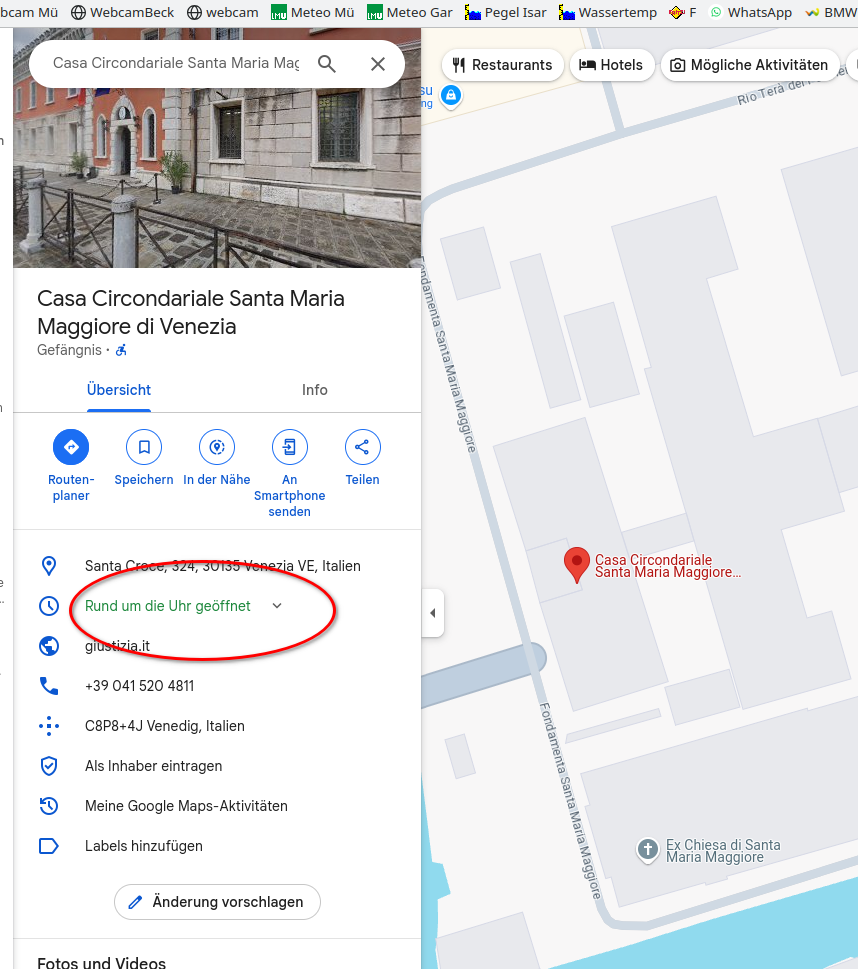This screenshot has width=858, height=969.
Task: Open the Routenplaner directions
Action: click(71, 448)
